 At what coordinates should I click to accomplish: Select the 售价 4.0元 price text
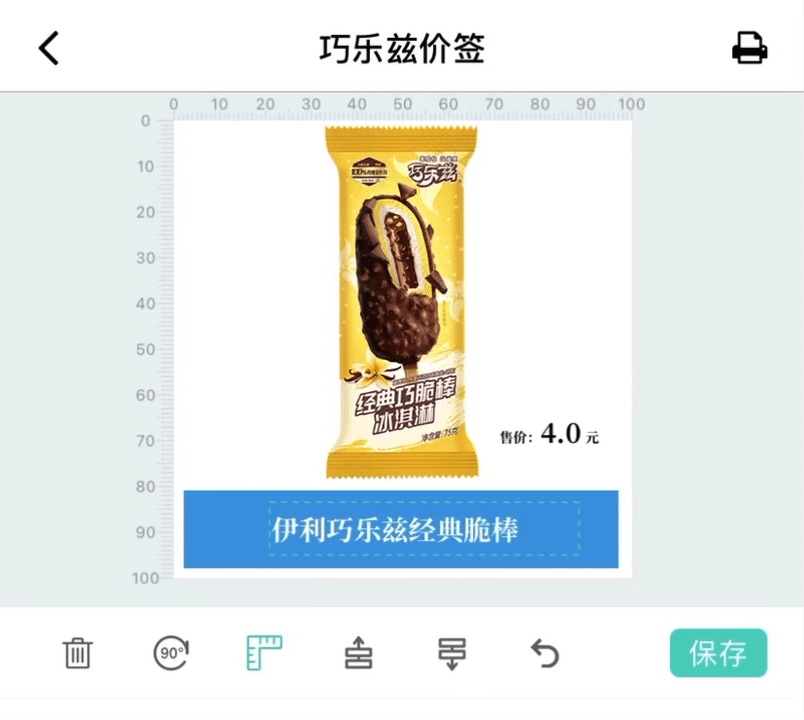coord(550,435)
